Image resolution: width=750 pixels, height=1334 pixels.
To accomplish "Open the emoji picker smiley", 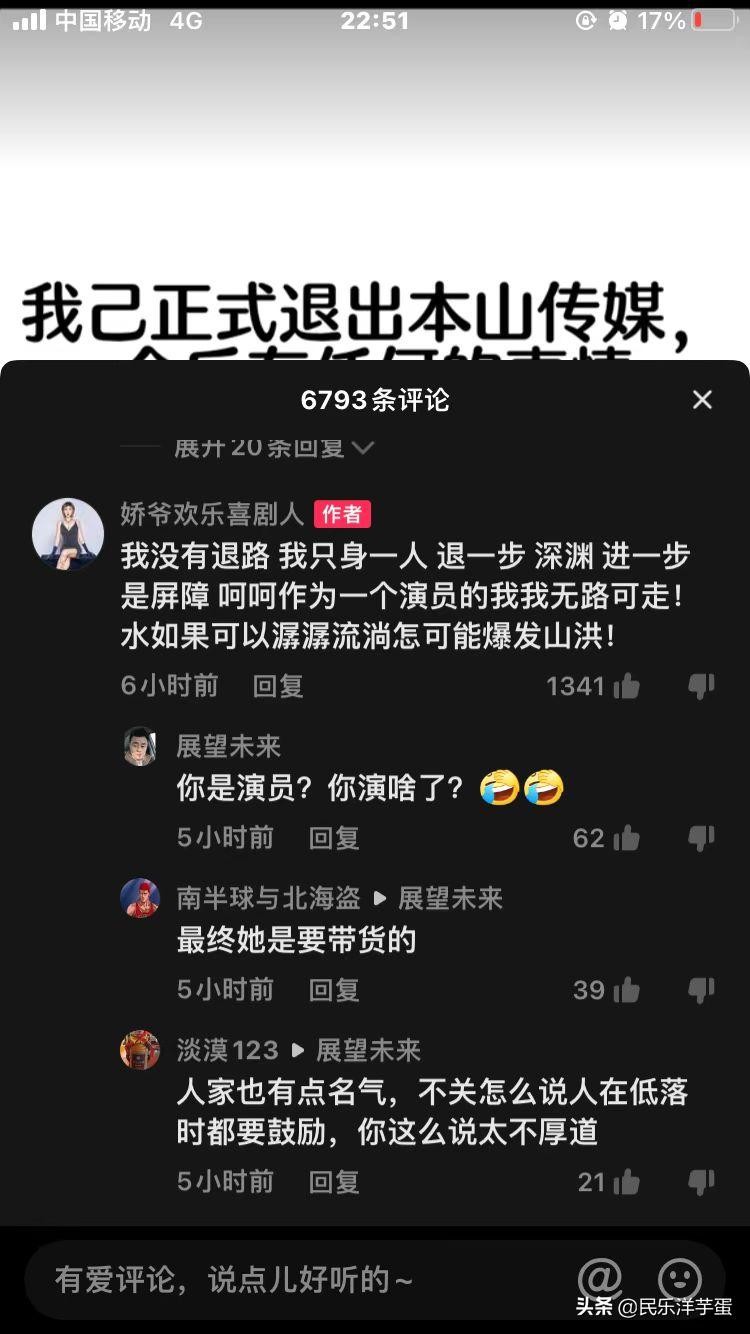I will (x=680, y=1279).
